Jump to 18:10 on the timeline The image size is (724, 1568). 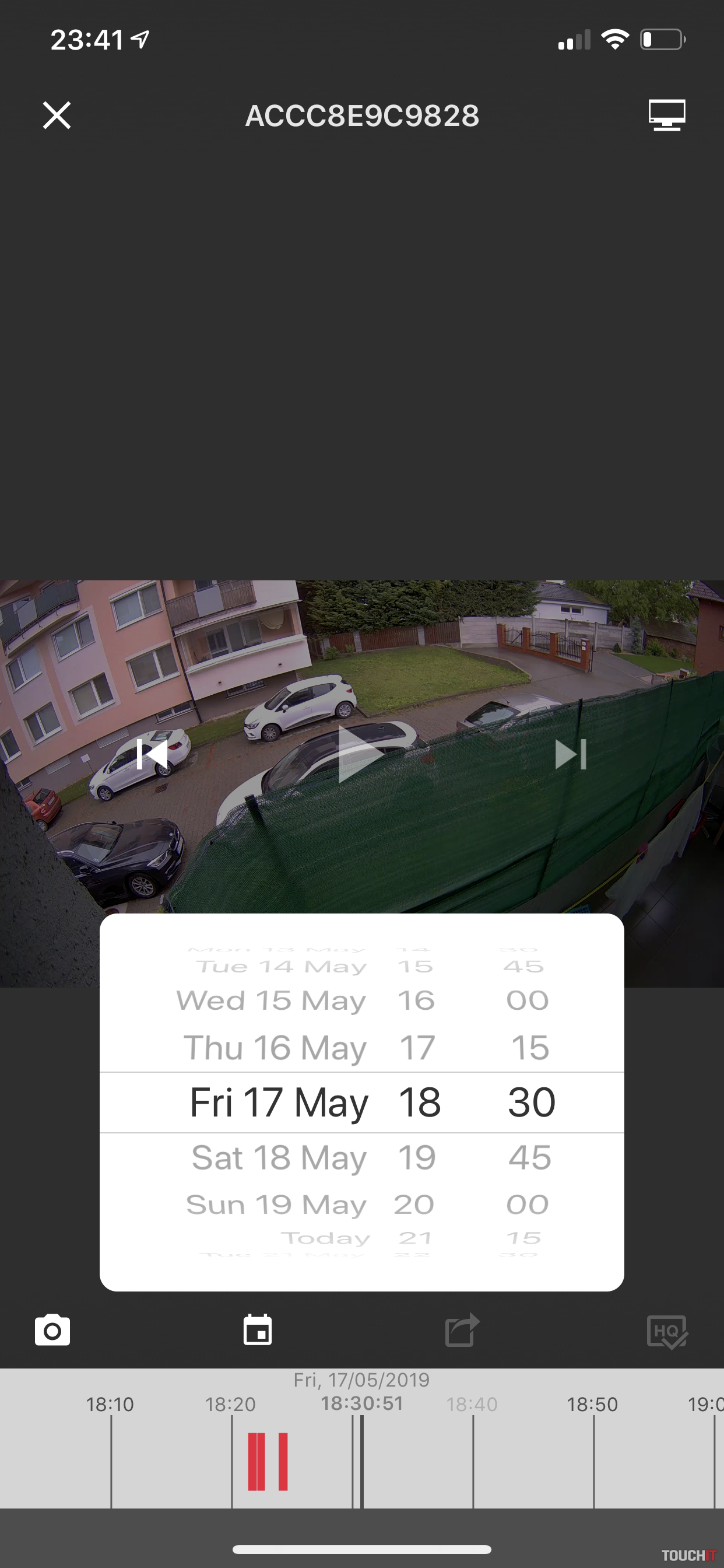click(x=111, y=1461)
